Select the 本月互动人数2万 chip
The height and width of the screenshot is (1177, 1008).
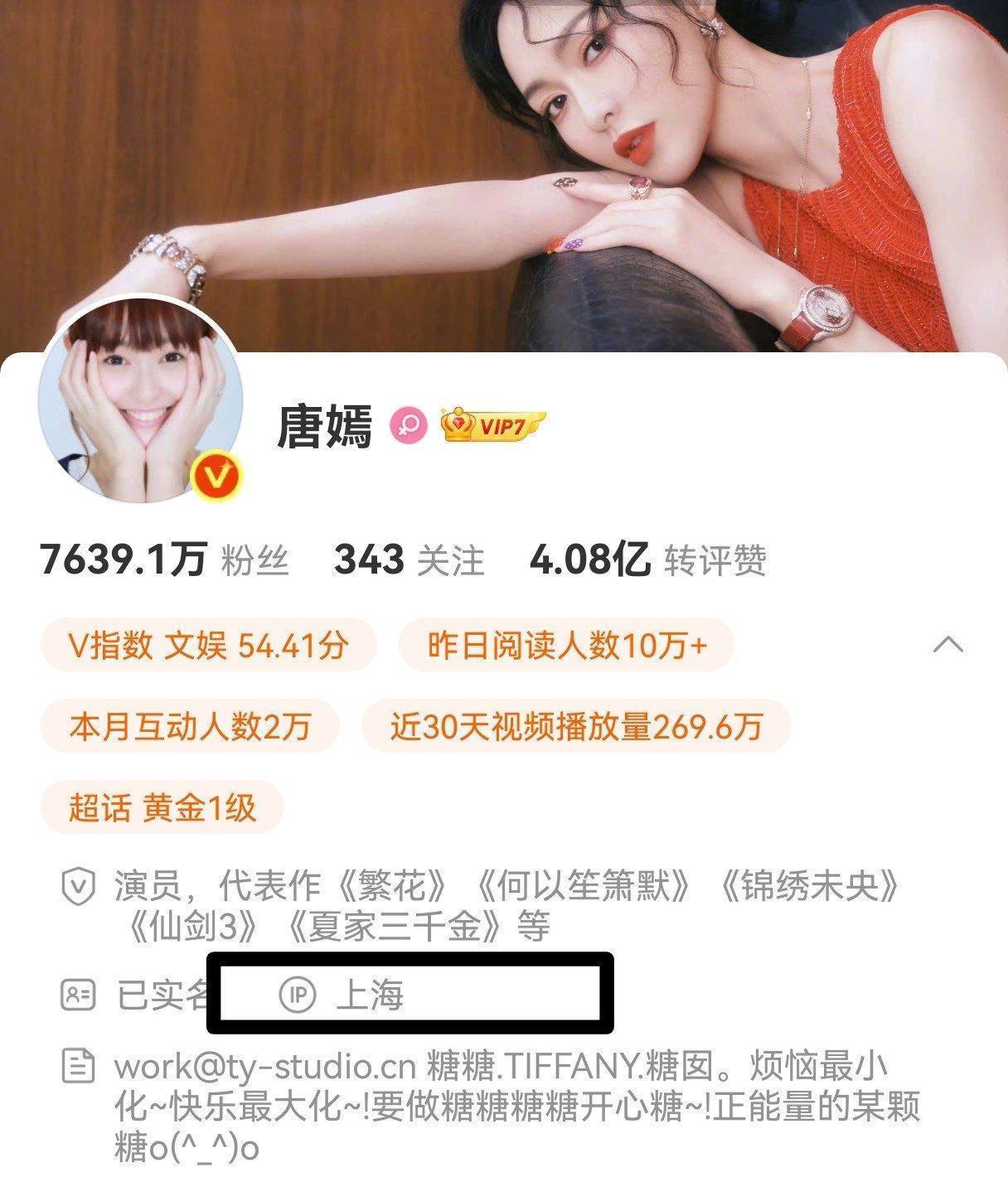[x=190, y=726]
